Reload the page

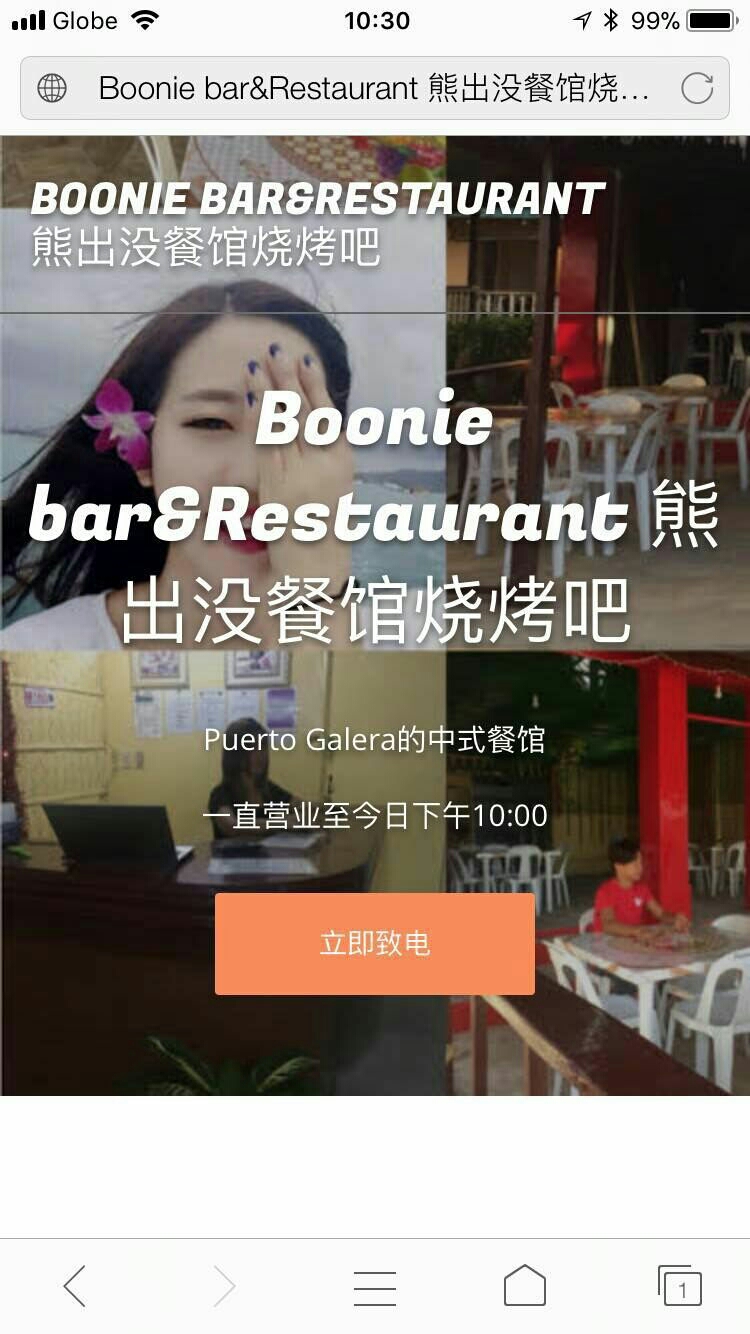click(697, 89)
